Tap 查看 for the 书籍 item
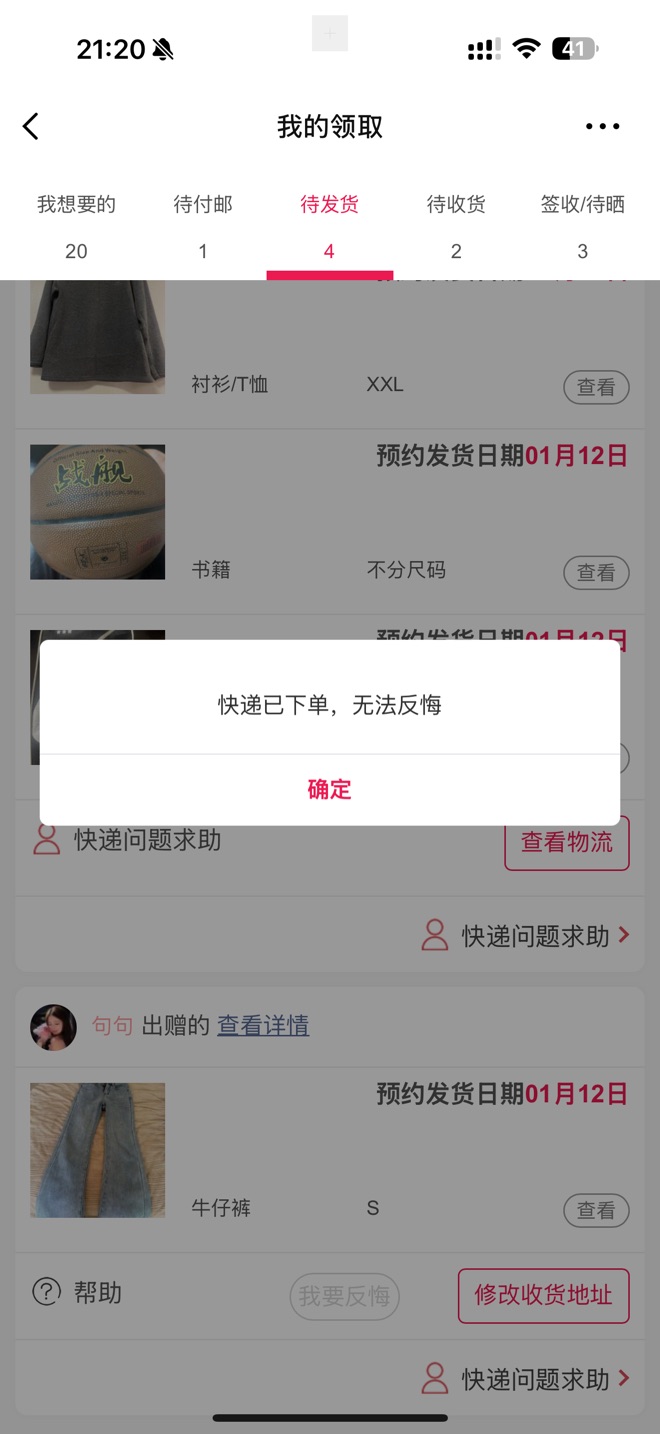660x1434 pixels. pos(596,572)
